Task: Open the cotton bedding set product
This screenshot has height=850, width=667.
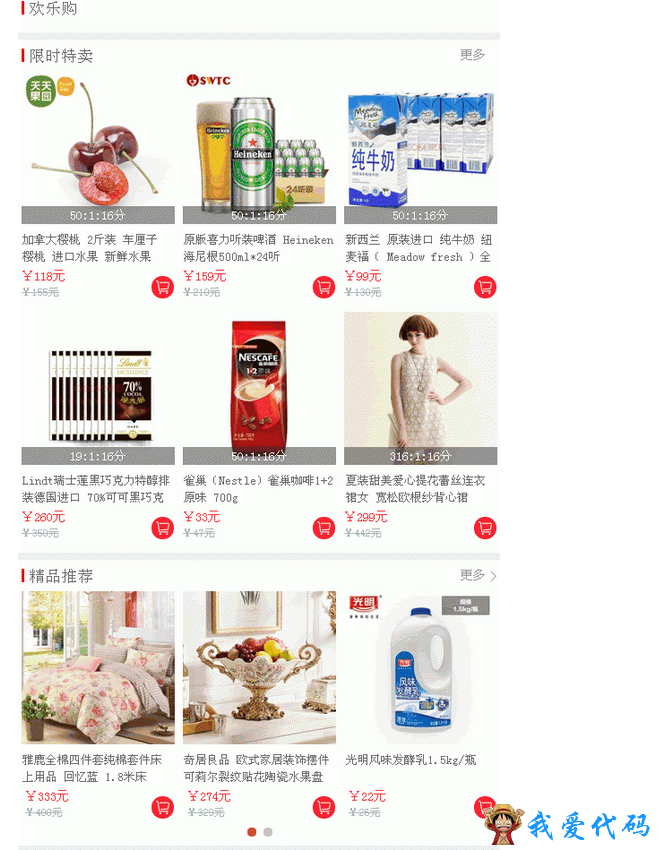Action: click(98, 667)
